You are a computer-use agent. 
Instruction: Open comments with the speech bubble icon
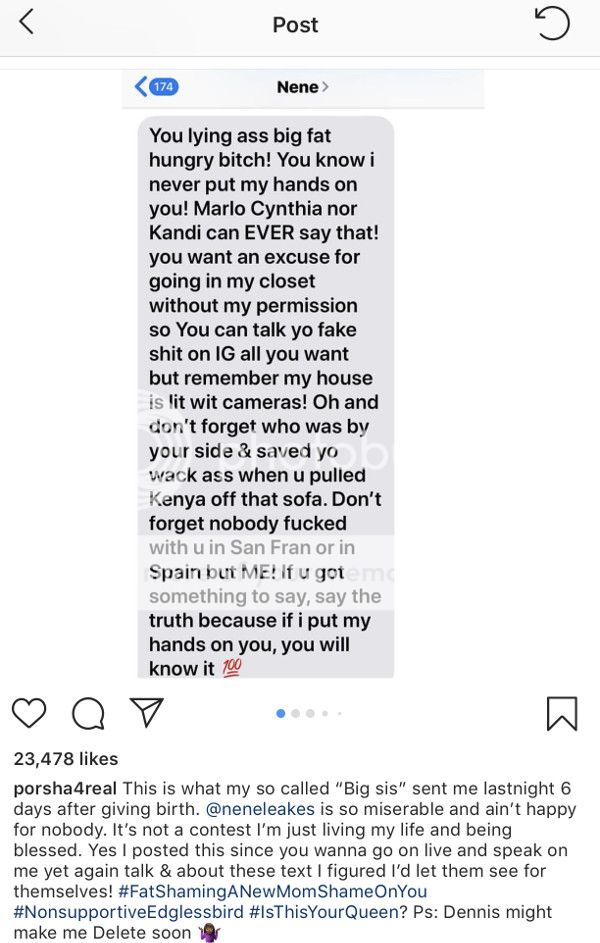point(88,713)
